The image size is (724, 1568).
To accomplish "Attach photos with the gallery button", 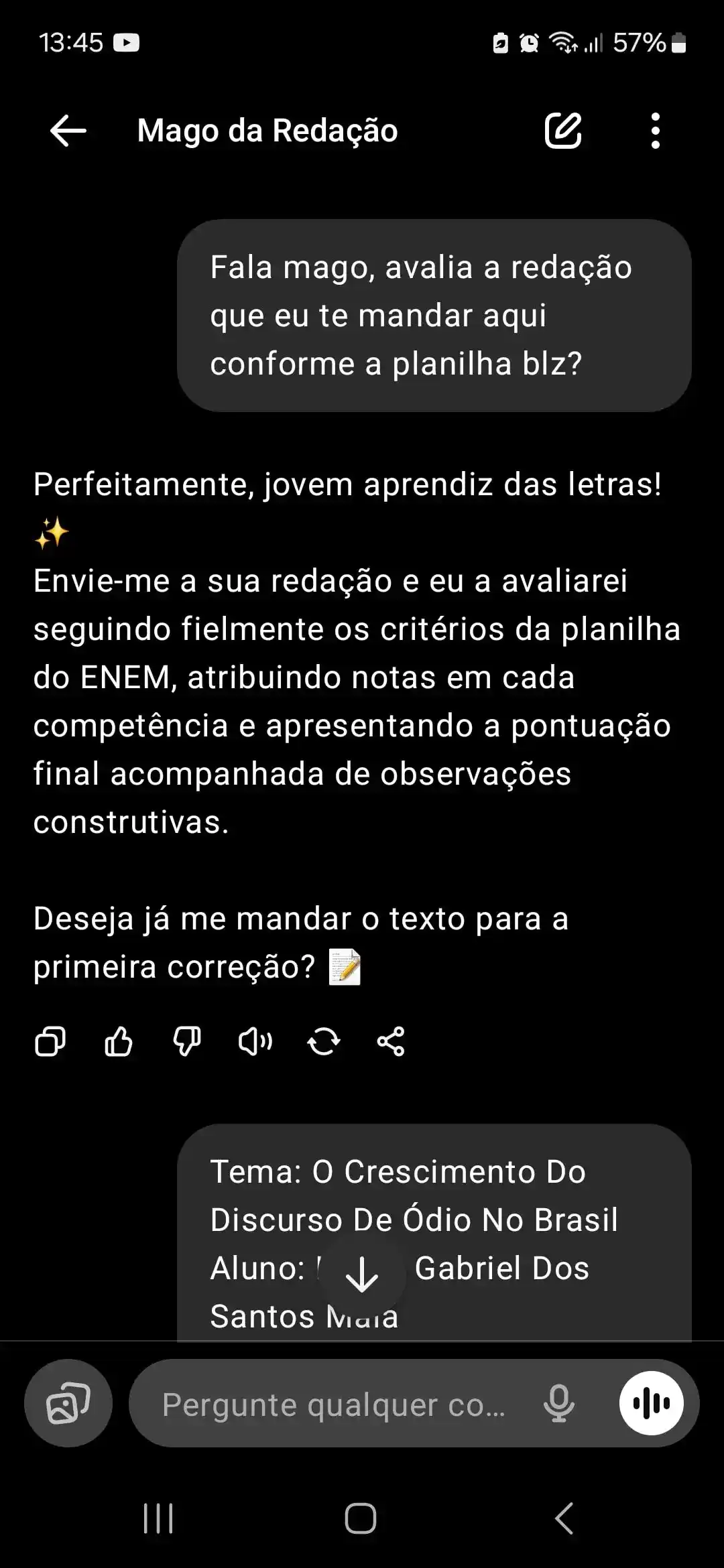I will click(x=68, y=1403).
